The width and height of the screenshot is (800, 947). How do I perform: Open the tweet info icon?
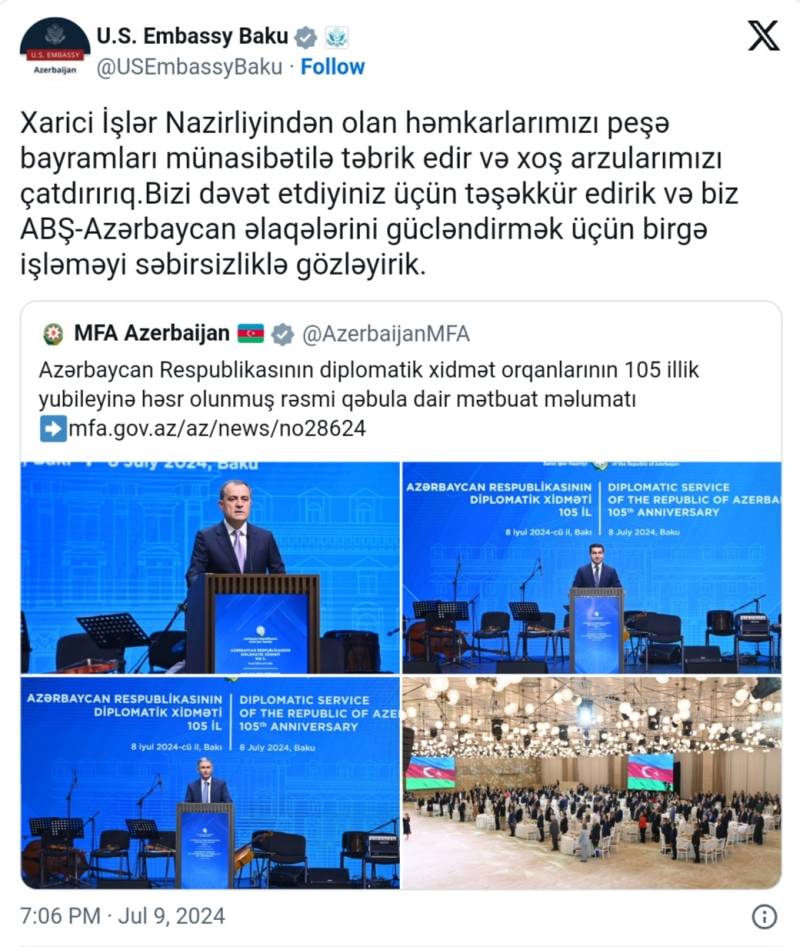tap(764, 916)
